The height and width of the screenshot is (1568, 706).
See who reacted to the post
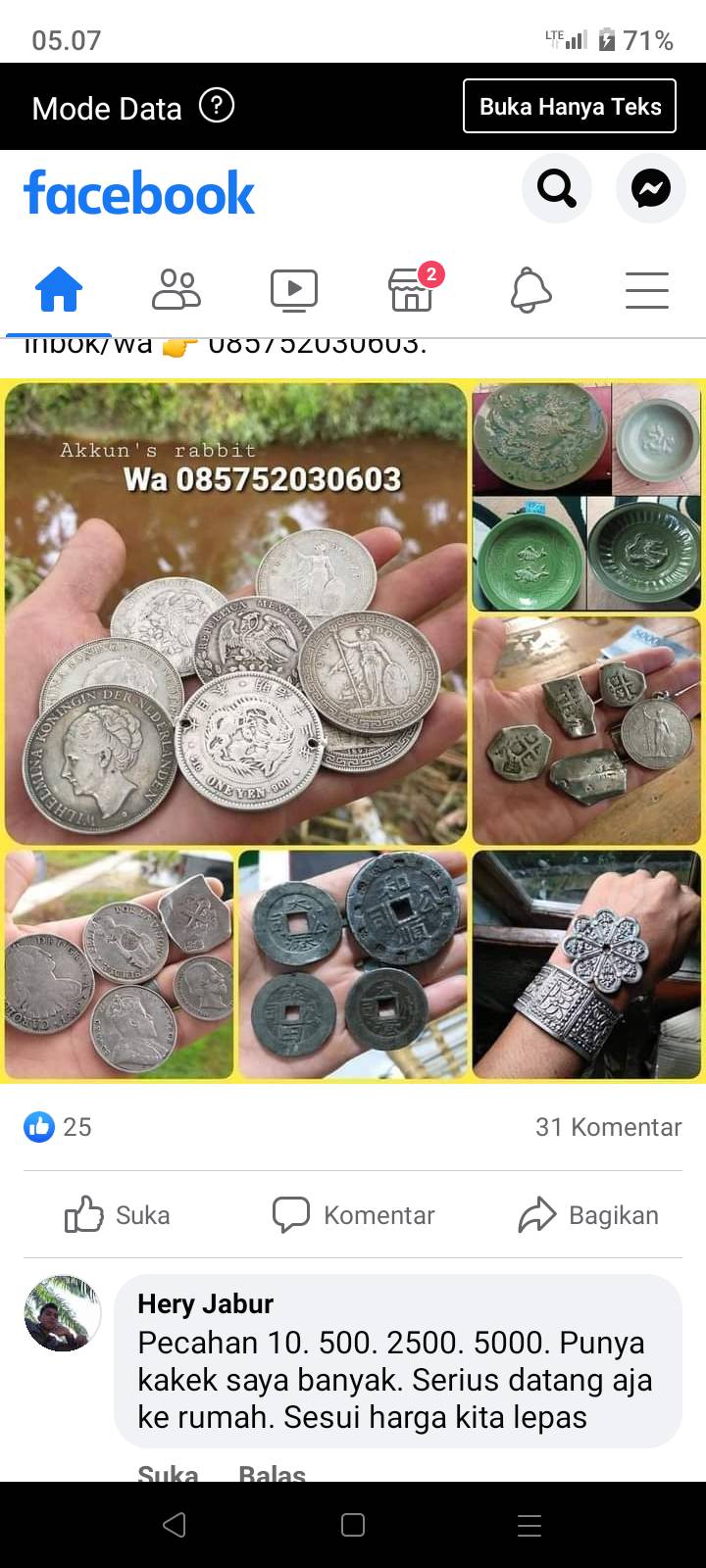click(x=58, y=1127)
